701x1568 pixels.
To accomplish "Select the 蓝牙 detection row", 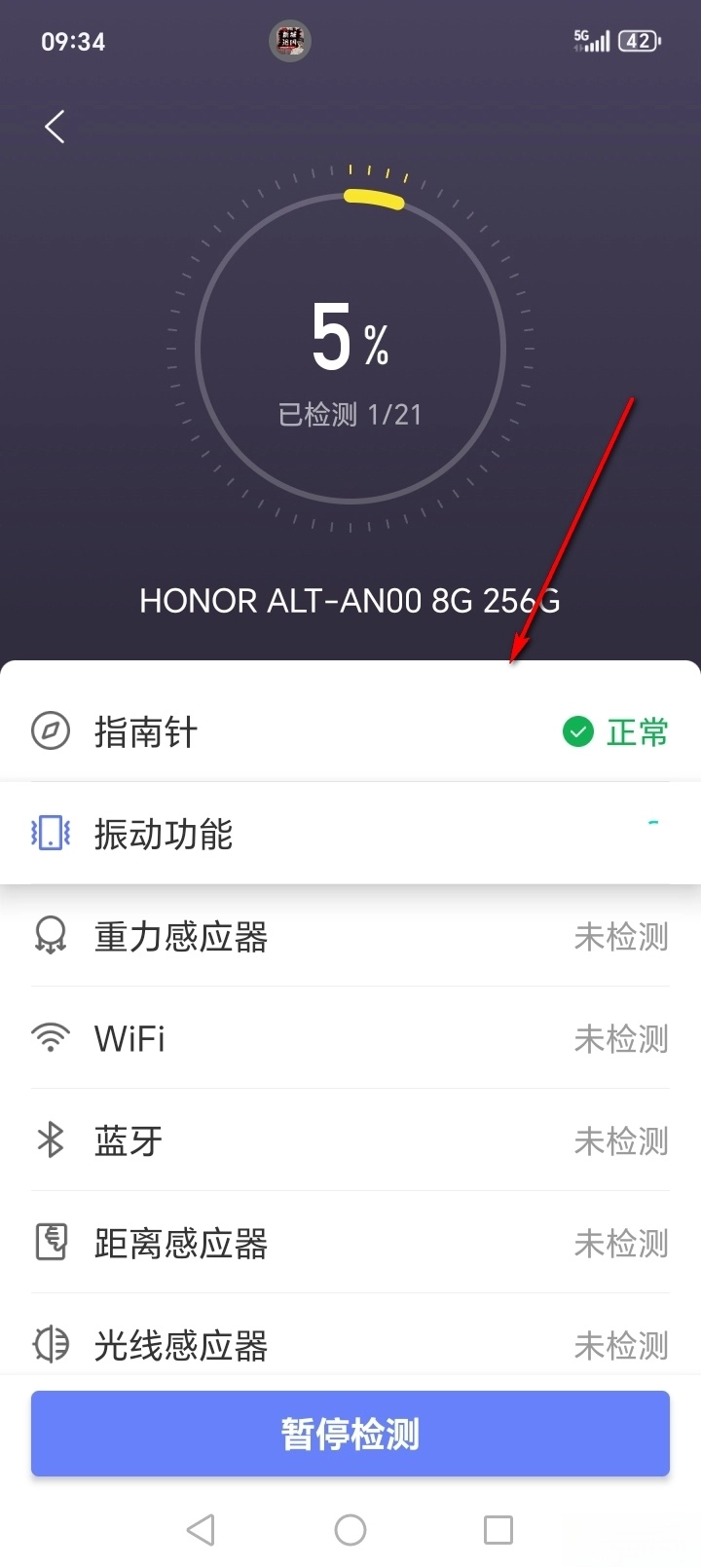I will pos(350,1140).
